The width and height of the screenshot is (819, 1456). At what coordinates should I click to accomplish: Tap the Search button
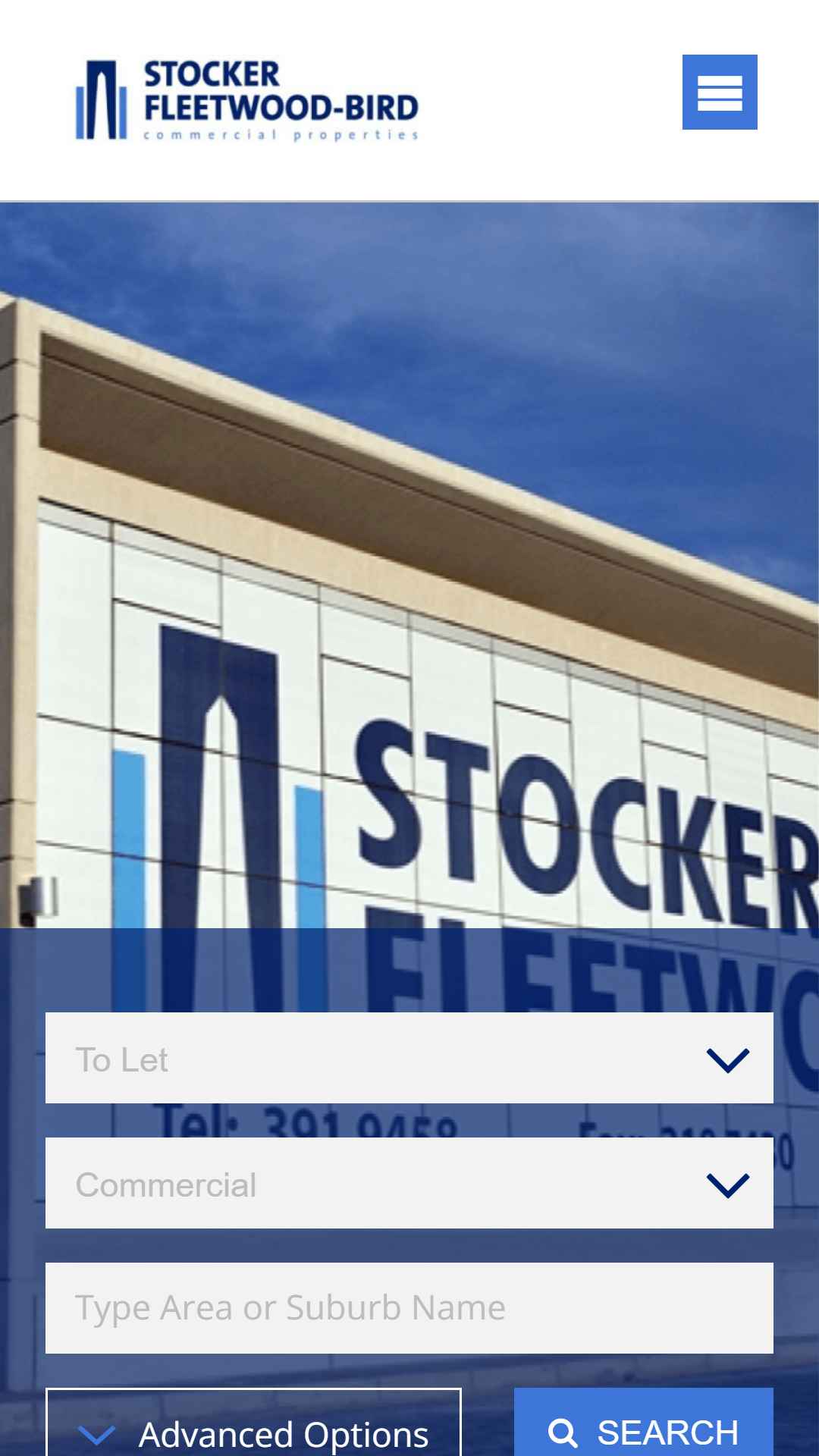coord(644,1423)
